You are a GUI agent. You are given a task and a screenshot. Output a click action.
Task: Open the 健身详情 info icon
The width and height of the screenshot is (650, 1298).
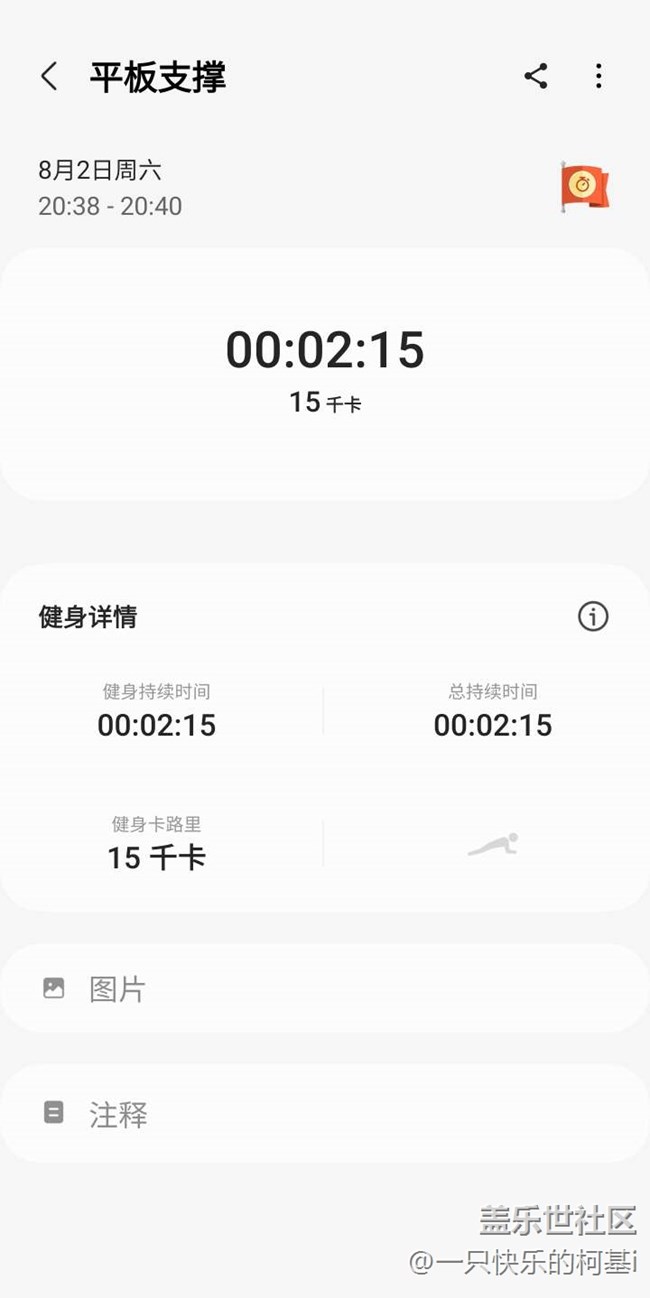click(x=593, y=617)
